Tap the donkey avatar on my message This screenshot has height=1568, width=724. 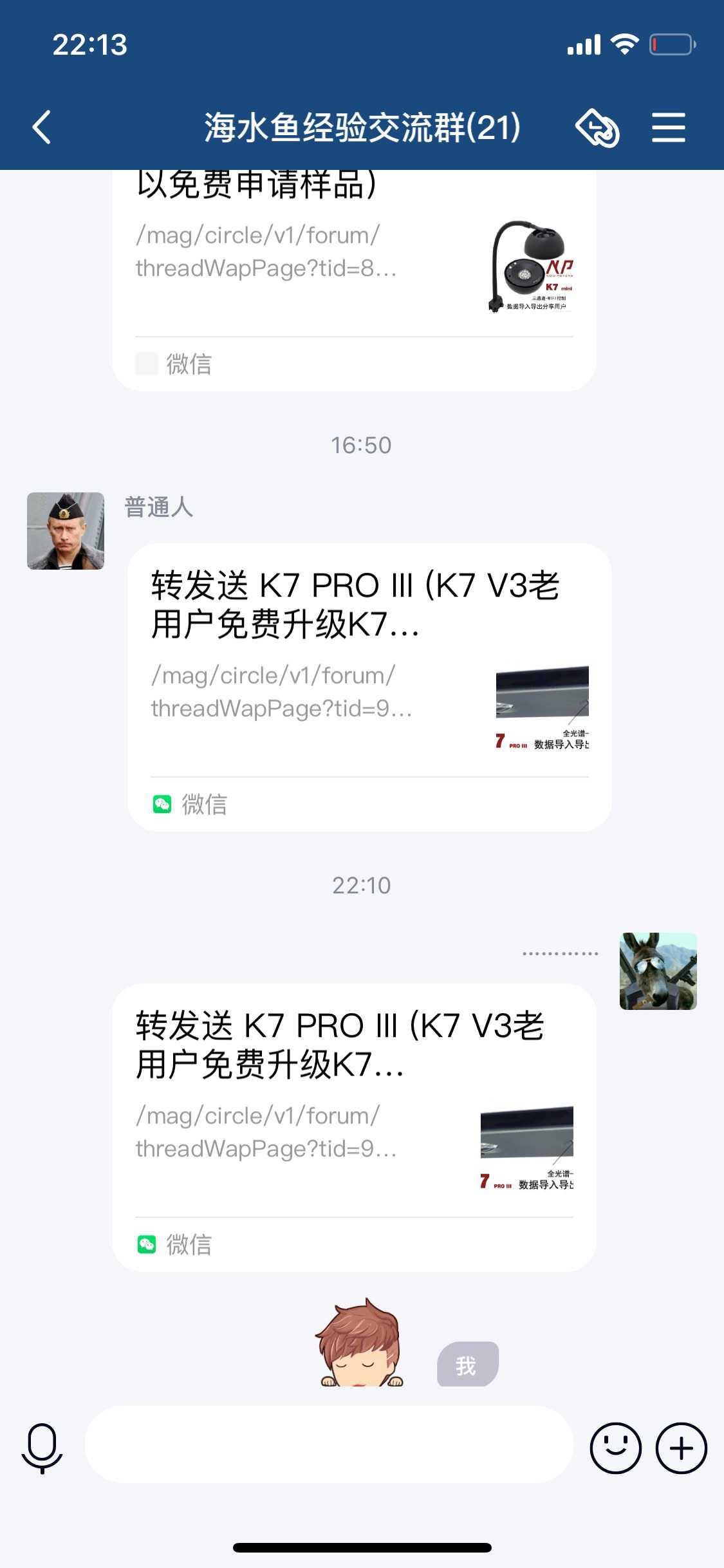click(x=658, y=971)
